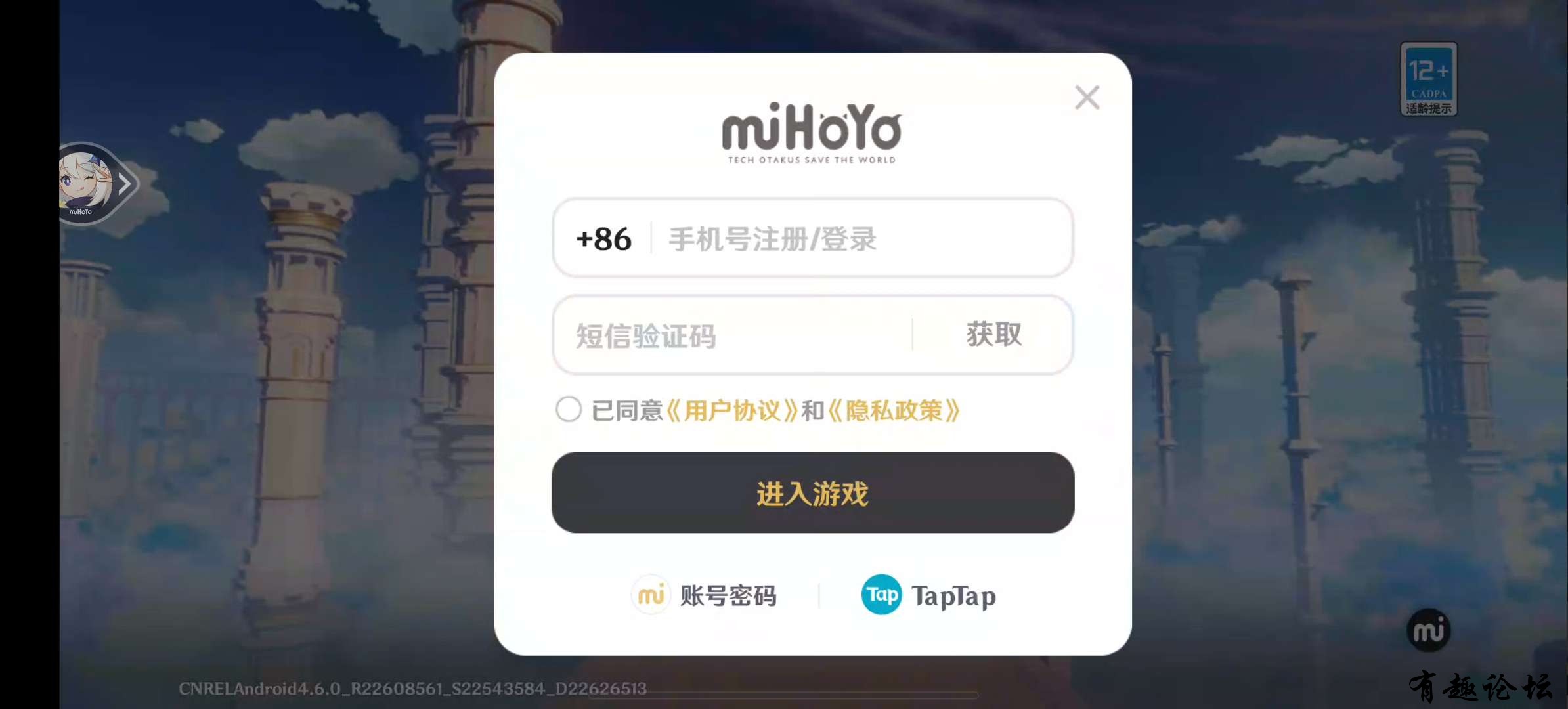Screen dimensions: 1568x709
Task: Open the 用户协议 user agreement link
Action: pyautogui.click(x=731, y=411)
